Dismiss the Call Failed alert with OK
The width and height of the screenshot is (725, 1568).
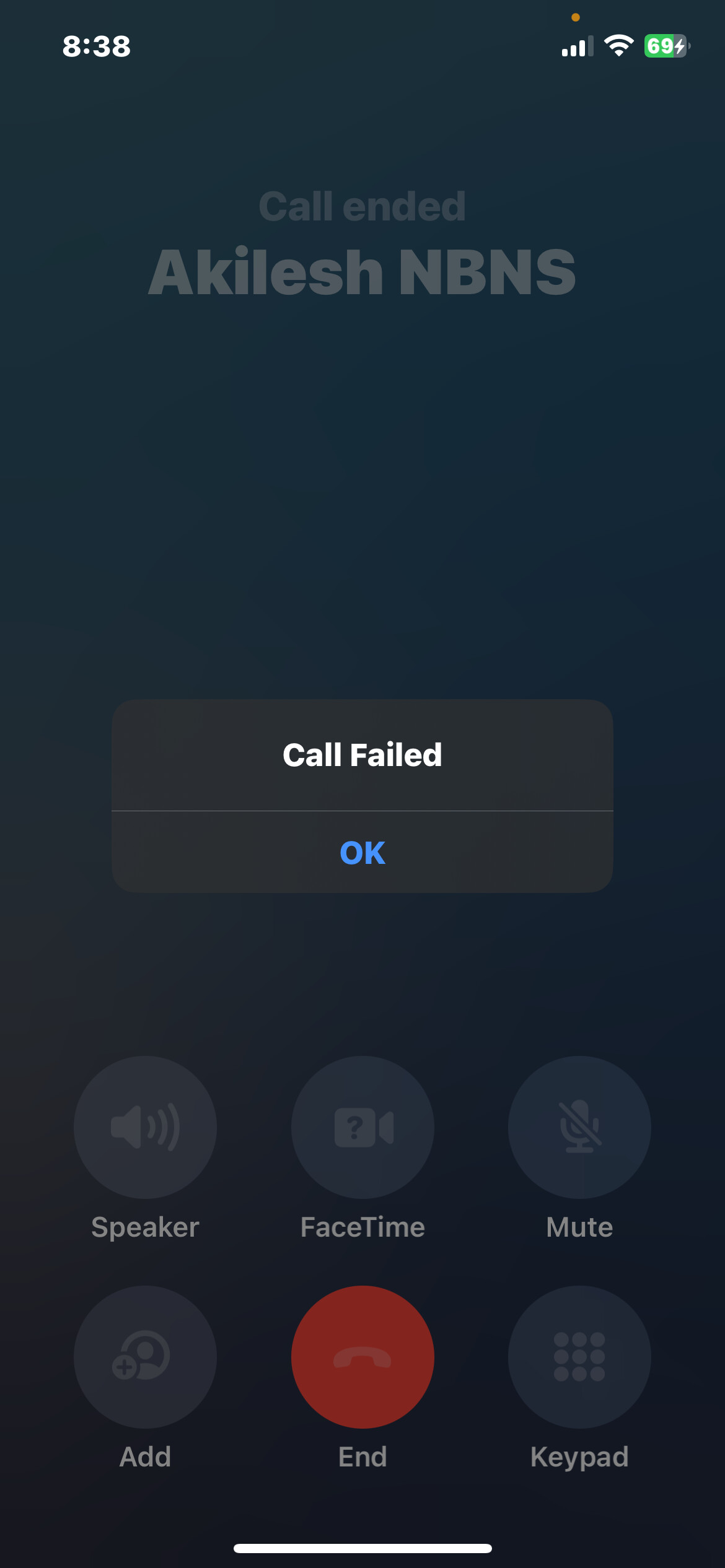(362, 853)
